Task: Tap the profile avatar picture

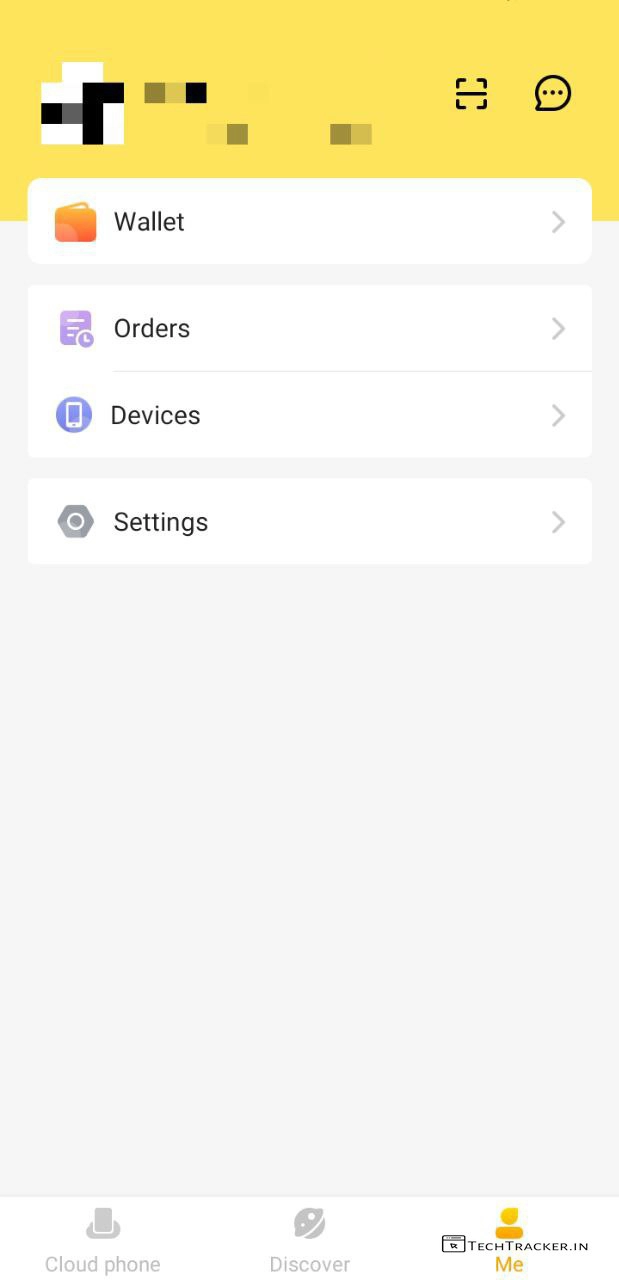Action: tap(82, 103)
